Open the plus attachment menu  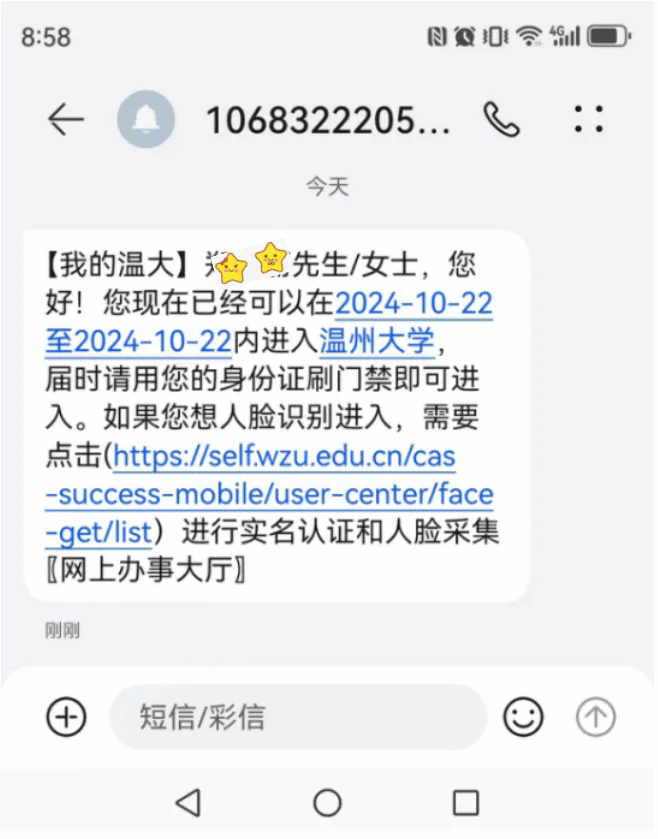click(x=67, y=716)
